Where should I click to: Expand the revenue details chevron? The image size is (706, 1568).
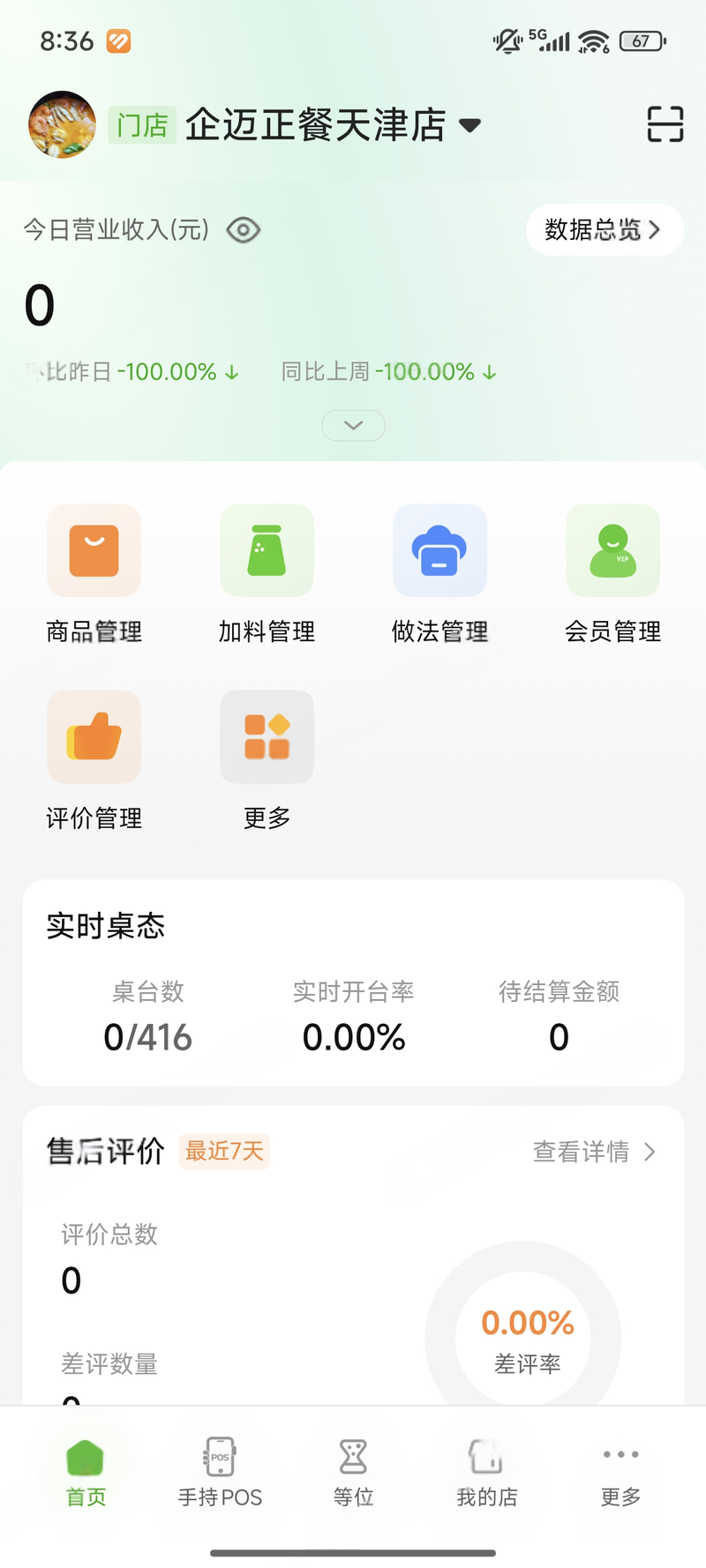[x=353, y=425]
